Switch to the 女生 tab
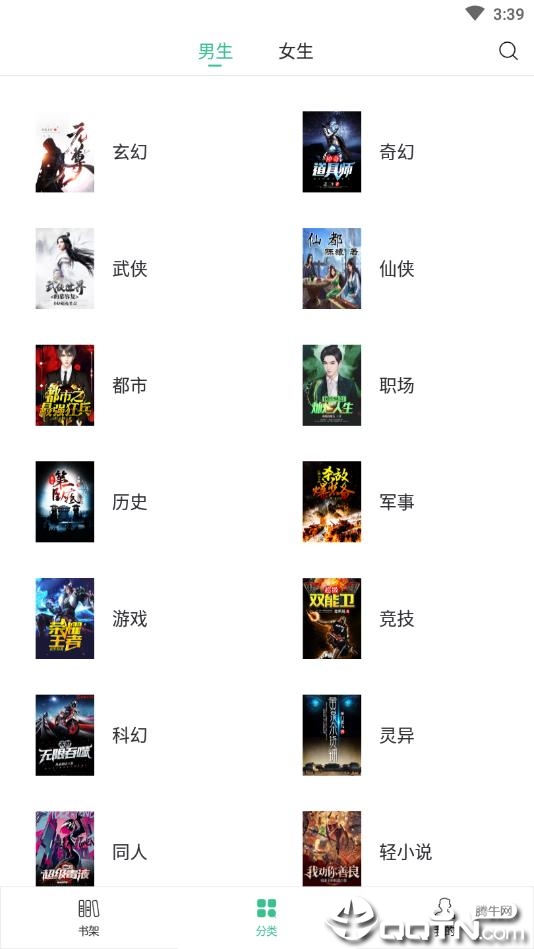The height and width of the screenshot is (949, 534). coord(295,51)
